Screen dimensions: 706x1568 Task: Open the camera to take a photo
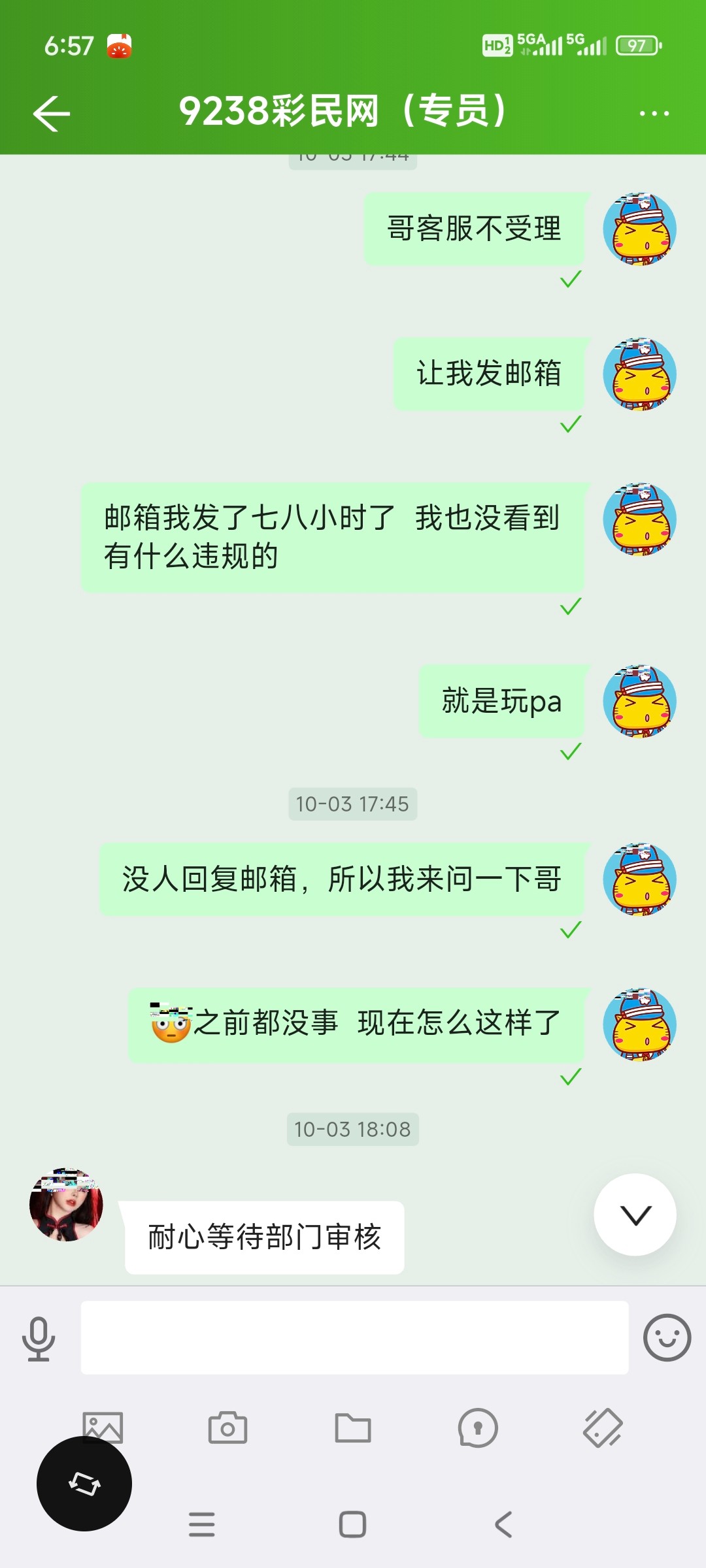tap(227, 1428)
